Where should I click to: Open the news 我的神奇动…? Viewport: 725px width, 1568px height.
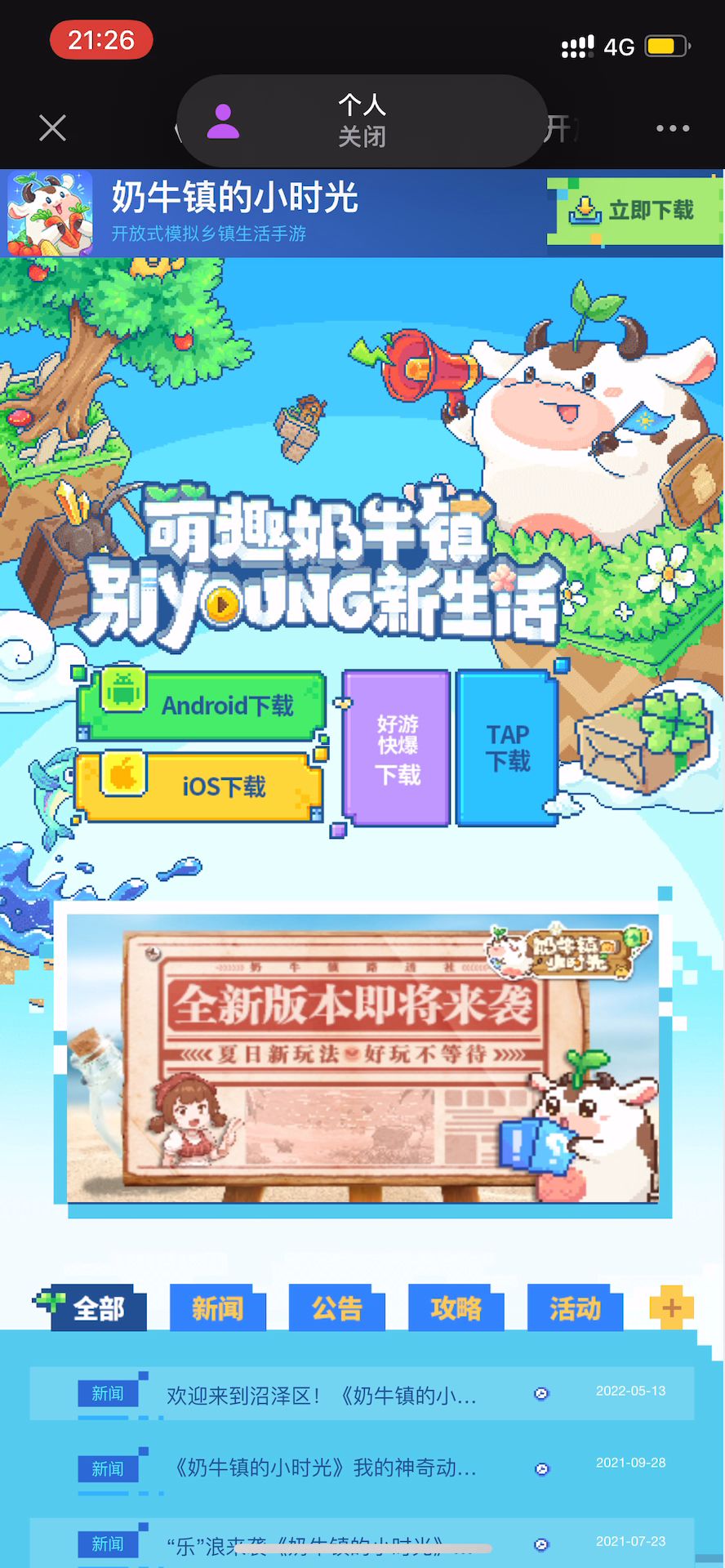[362, 1468]
